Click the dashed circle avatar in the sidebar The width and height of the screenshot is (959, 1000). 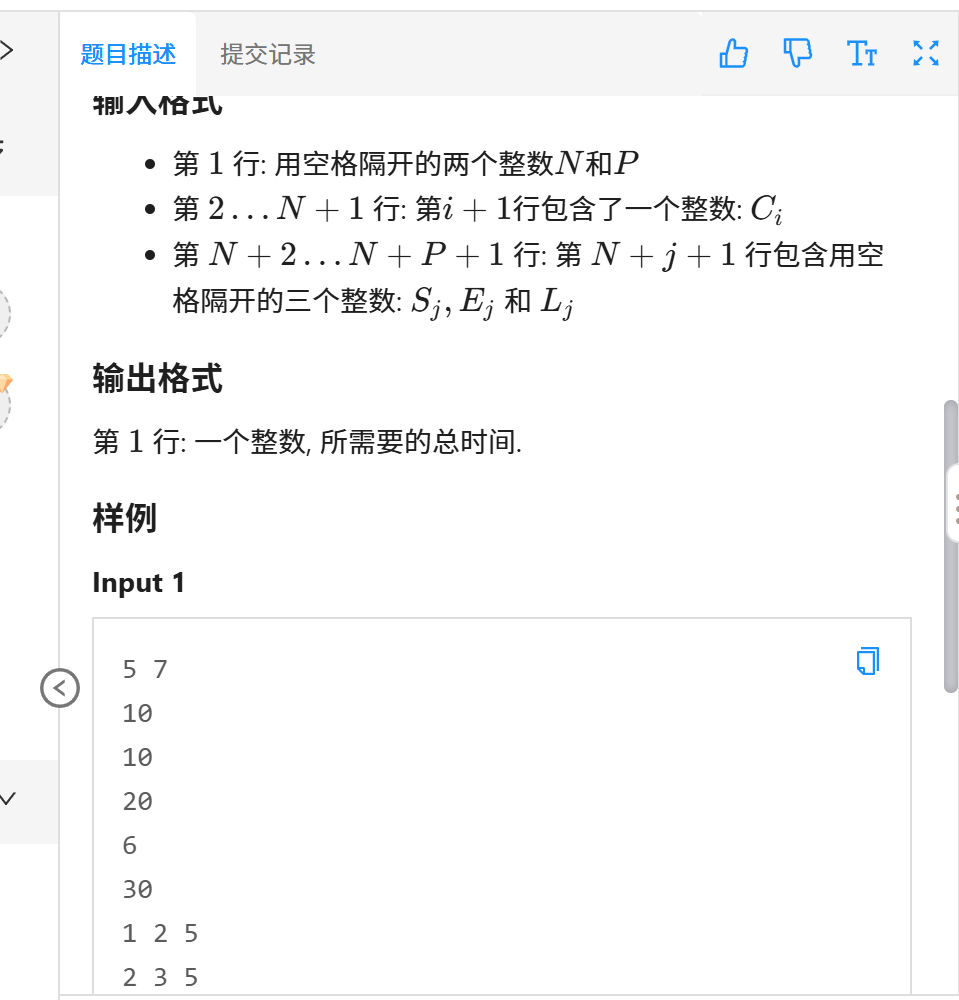(x=4, y=313)
